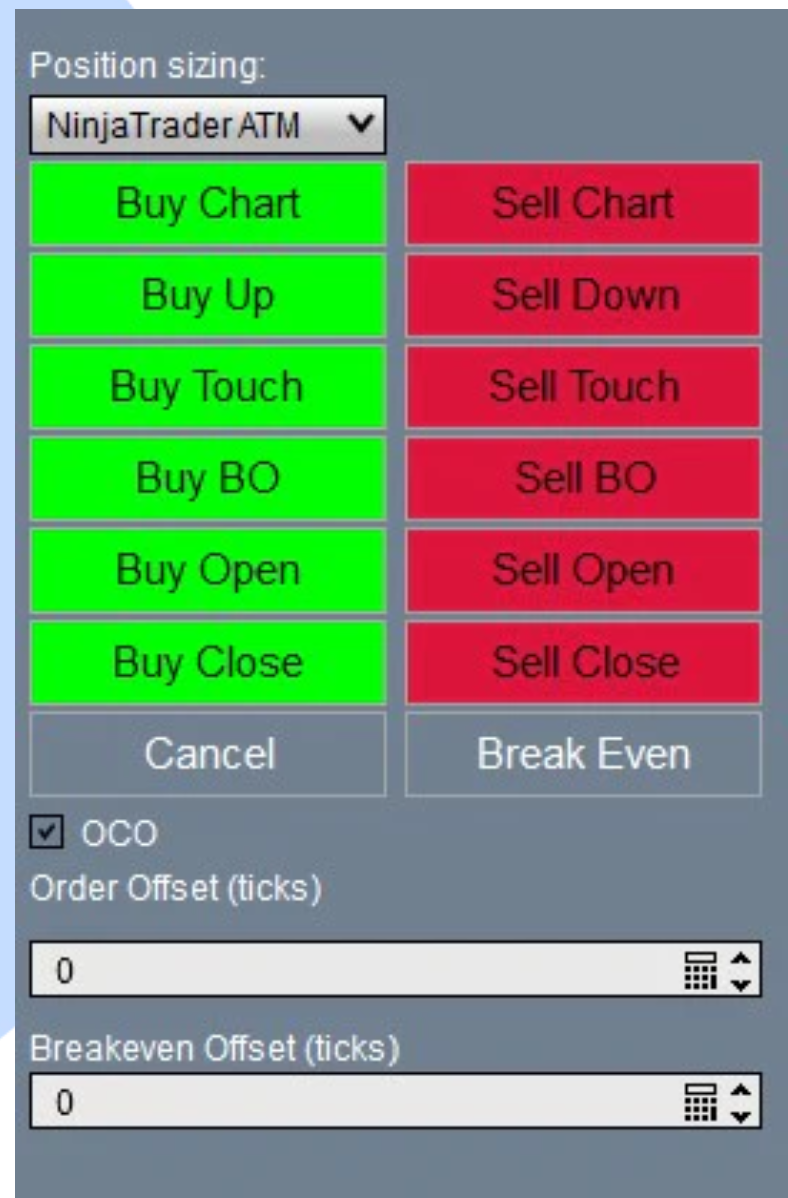Viewport: 788px width, 1198px height.
Task: Hit the Buy BO button
Action: coord(208,479)
